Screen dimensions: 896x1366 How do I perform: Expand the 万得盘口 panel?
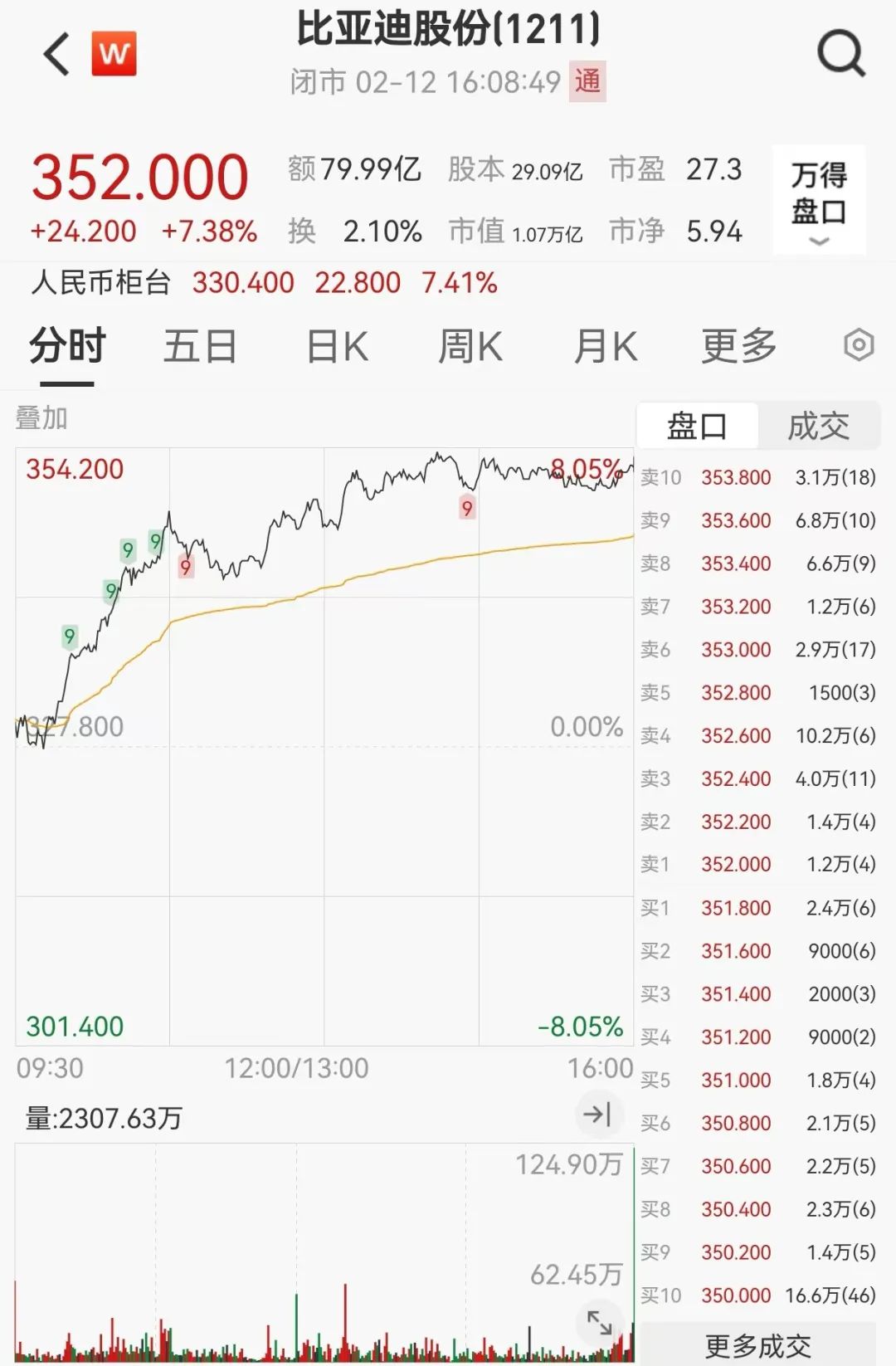click(x=819, y=200)
